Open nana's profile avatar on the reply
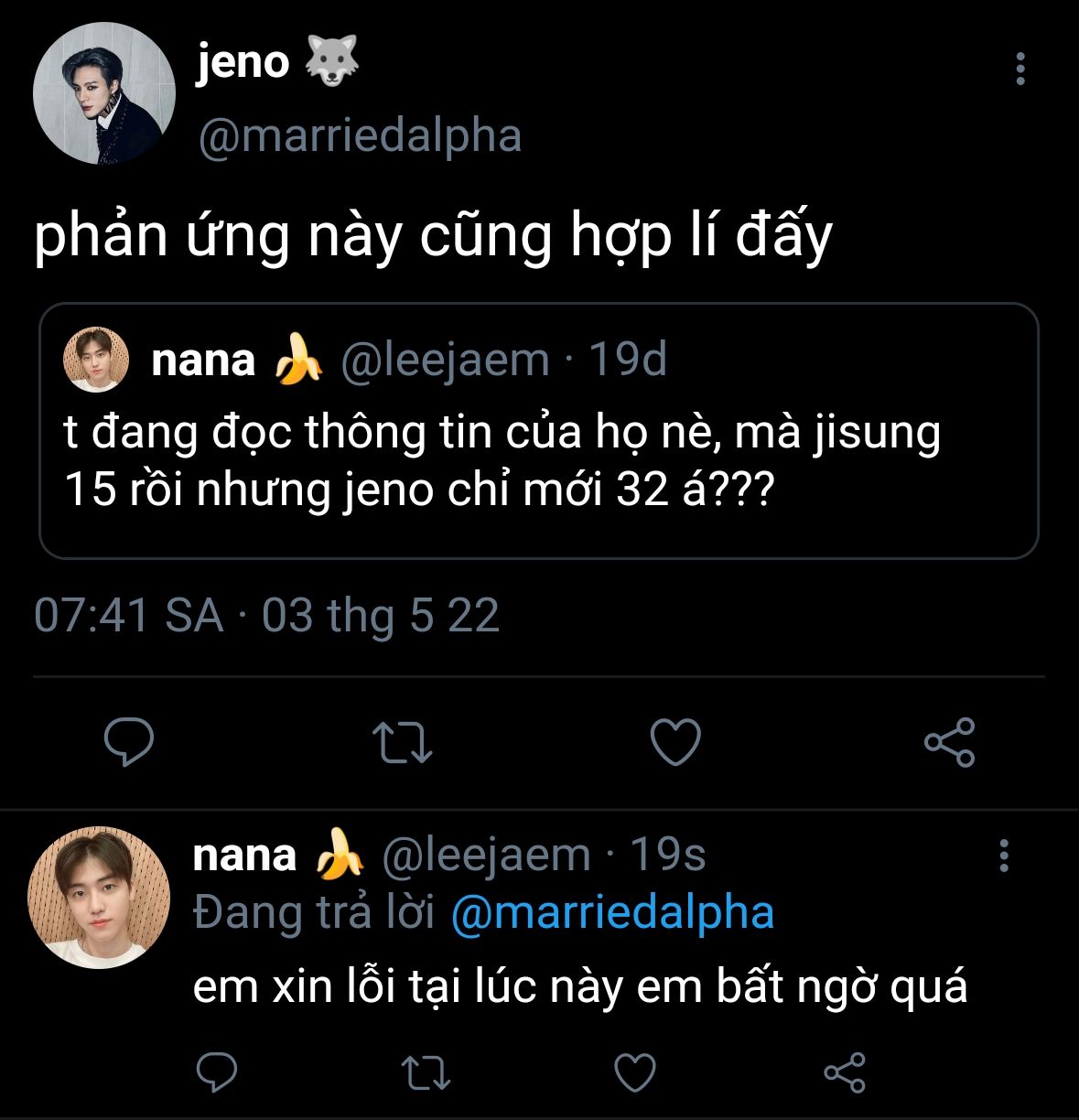 coord(99,898)
